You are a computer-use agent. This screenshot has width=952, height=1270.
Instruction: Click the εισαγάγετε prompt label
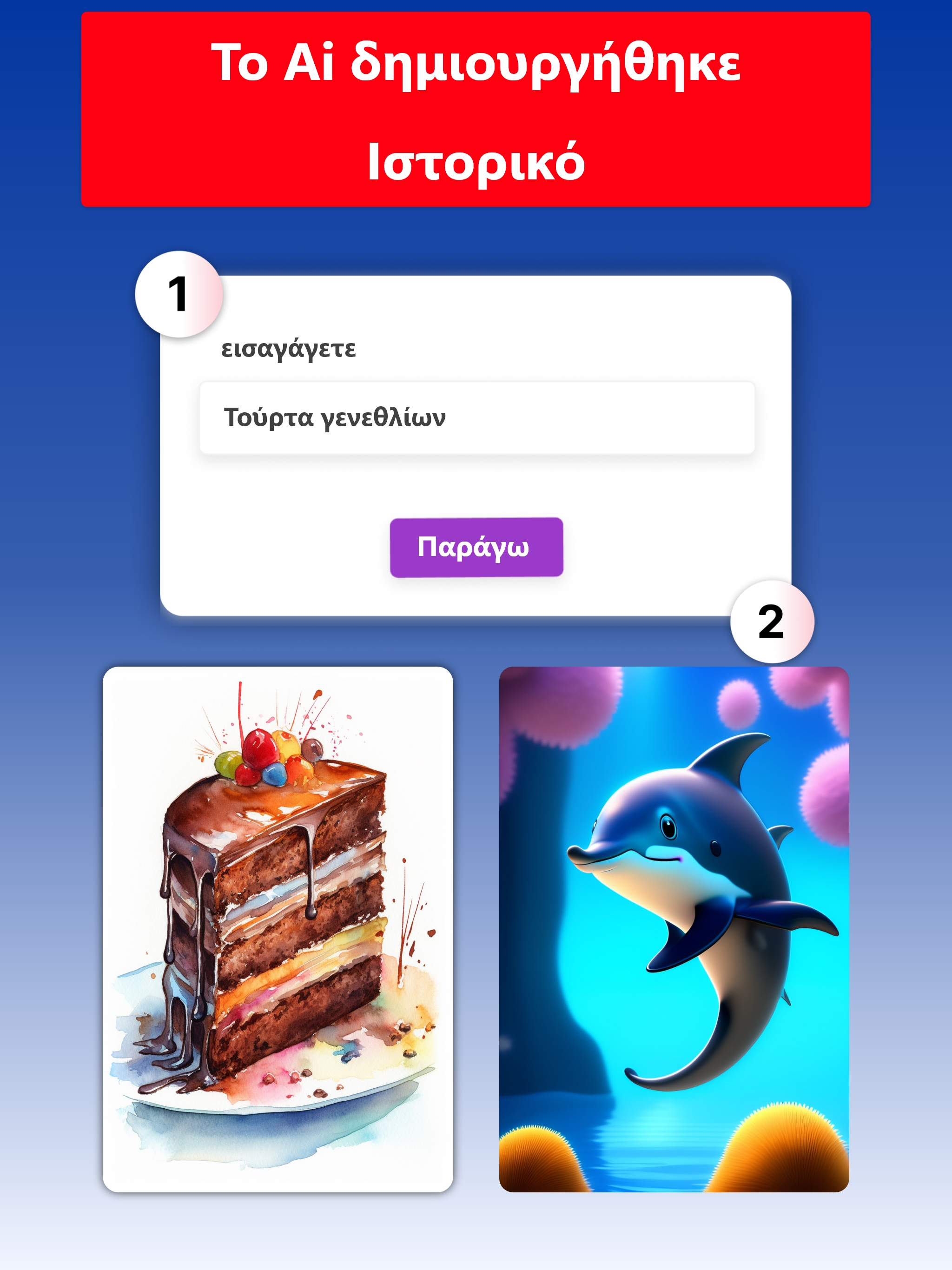point(287,349)
